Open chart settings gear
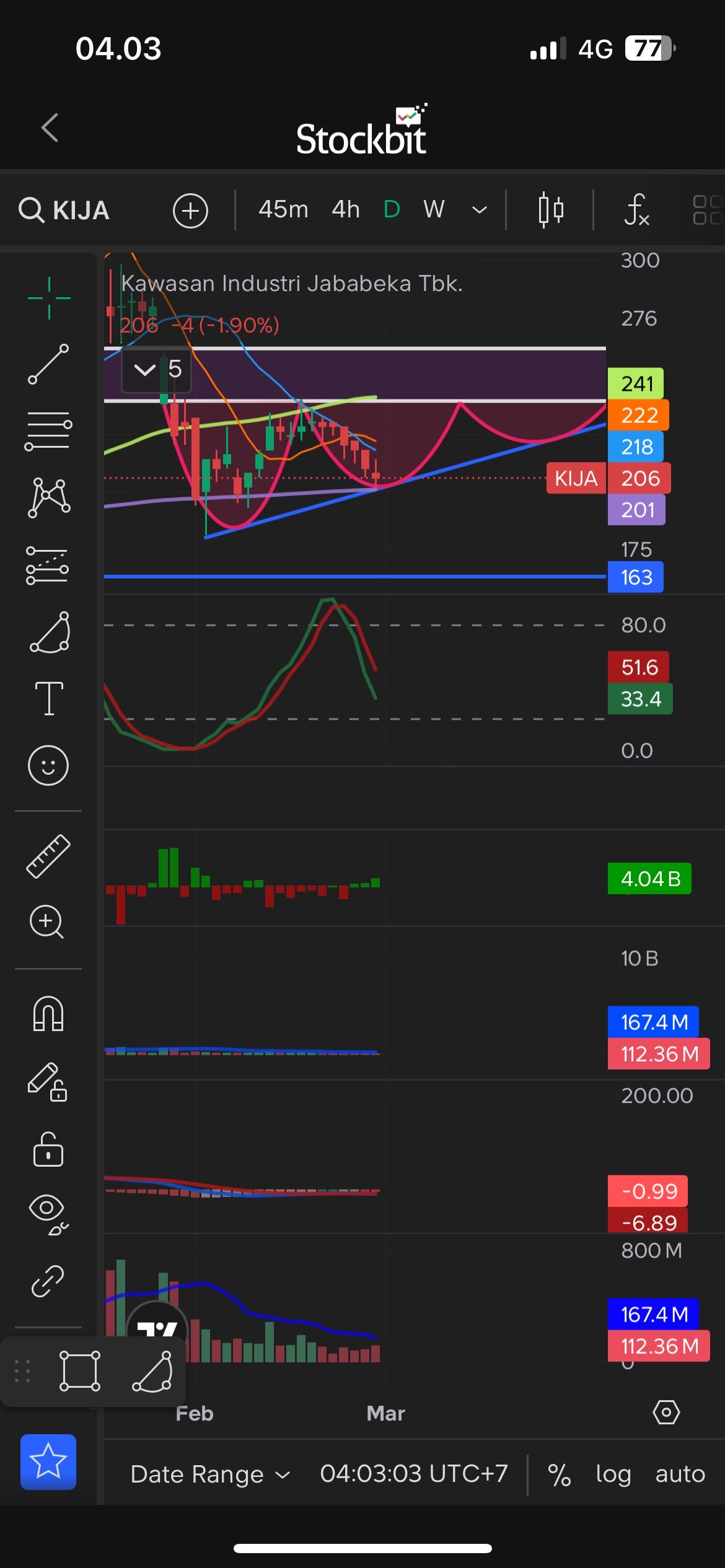The width and height of the screenshot is (725, 1568). 666,1413
